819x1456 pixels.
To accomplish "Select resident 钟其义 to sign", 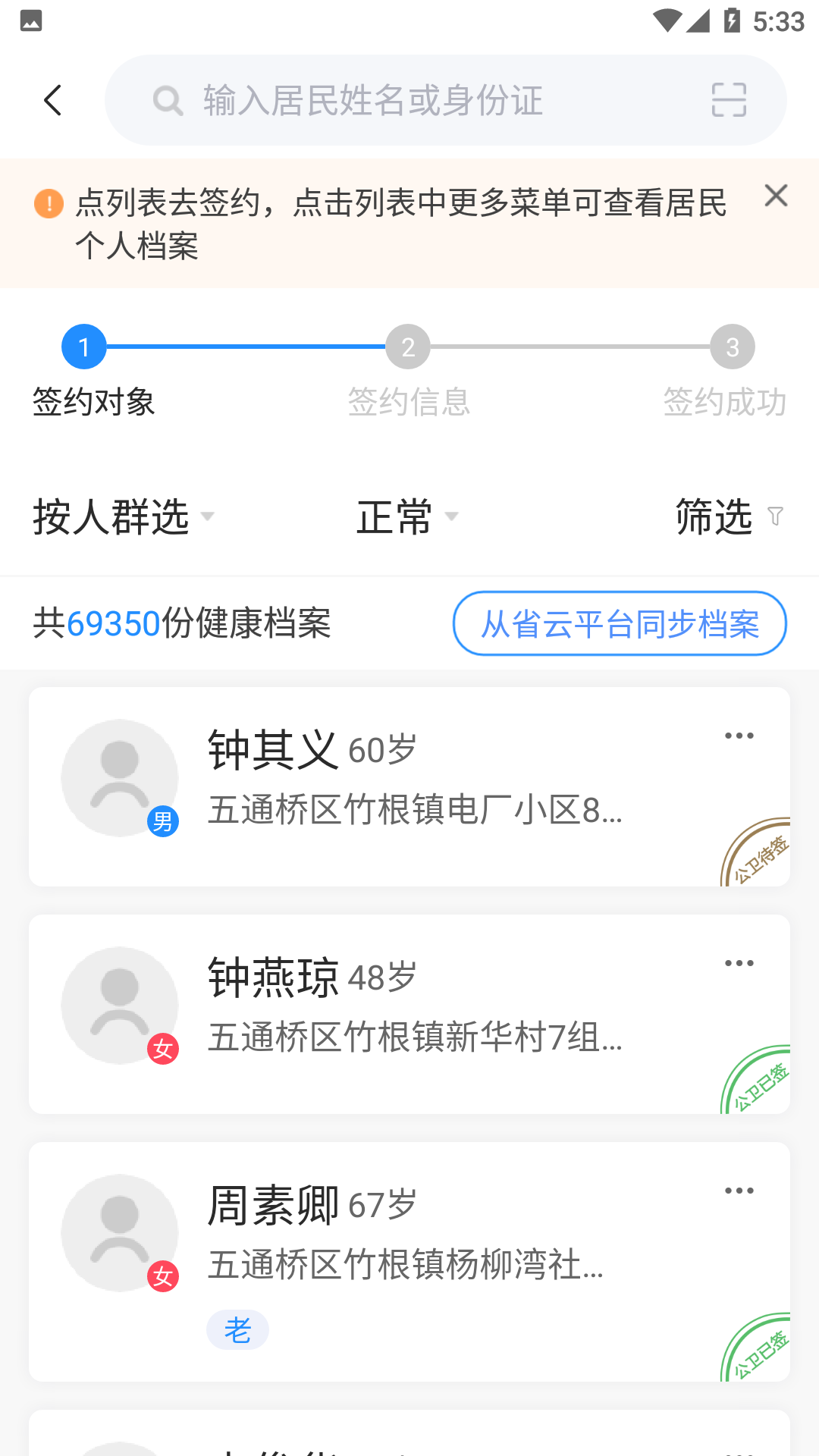I will [409, 786].
